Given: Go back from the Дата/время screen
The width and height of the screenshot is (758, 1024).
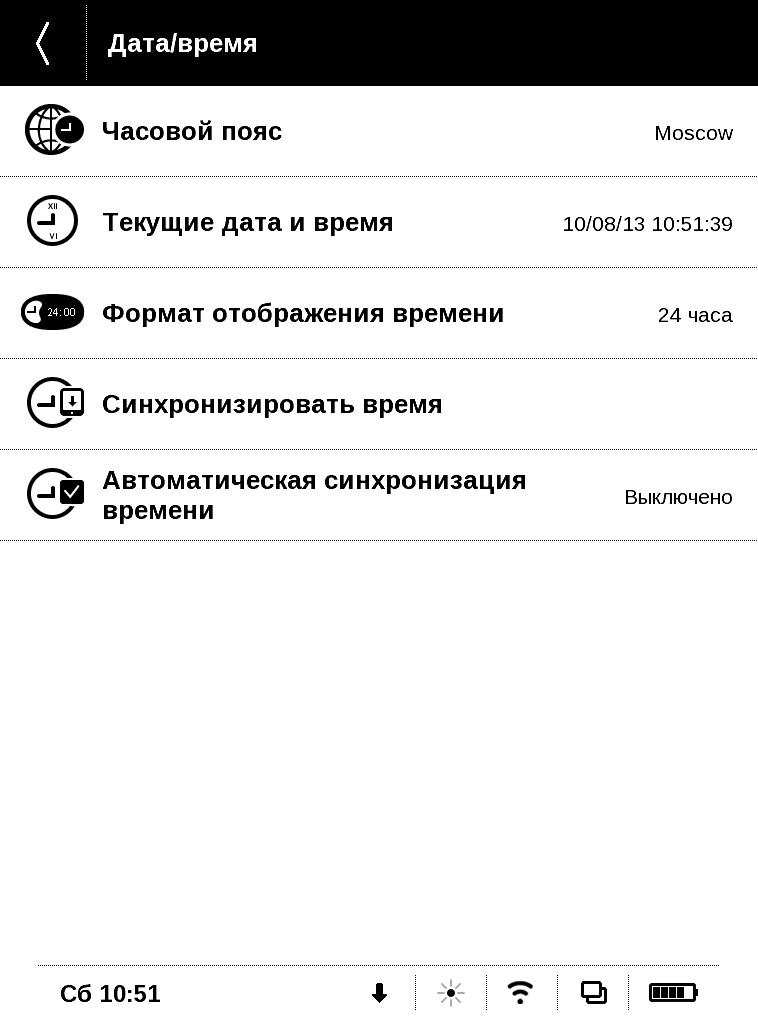Looking at the screenshot, I should point(42,43).
